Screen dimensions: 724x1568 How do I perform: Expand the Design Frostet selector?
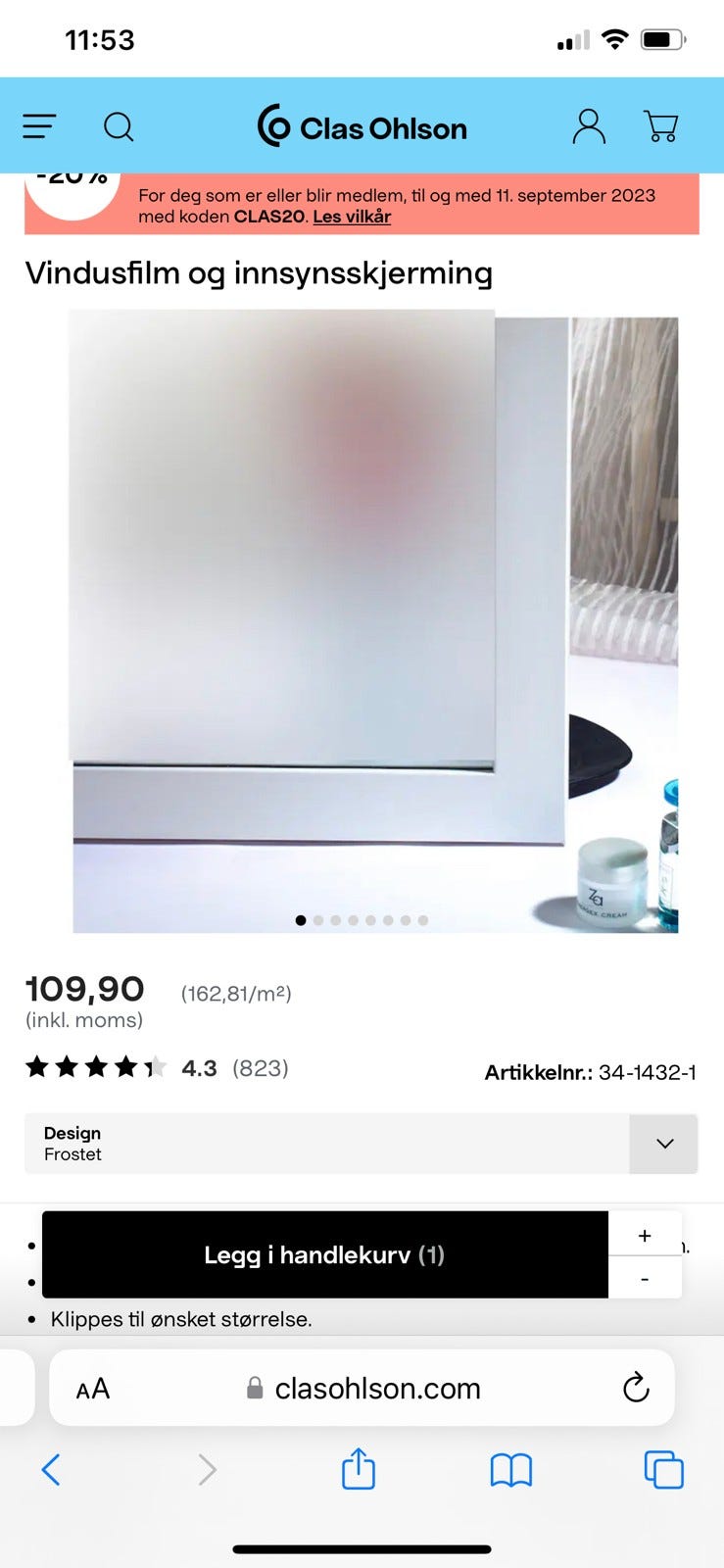tap(663, 1144)
